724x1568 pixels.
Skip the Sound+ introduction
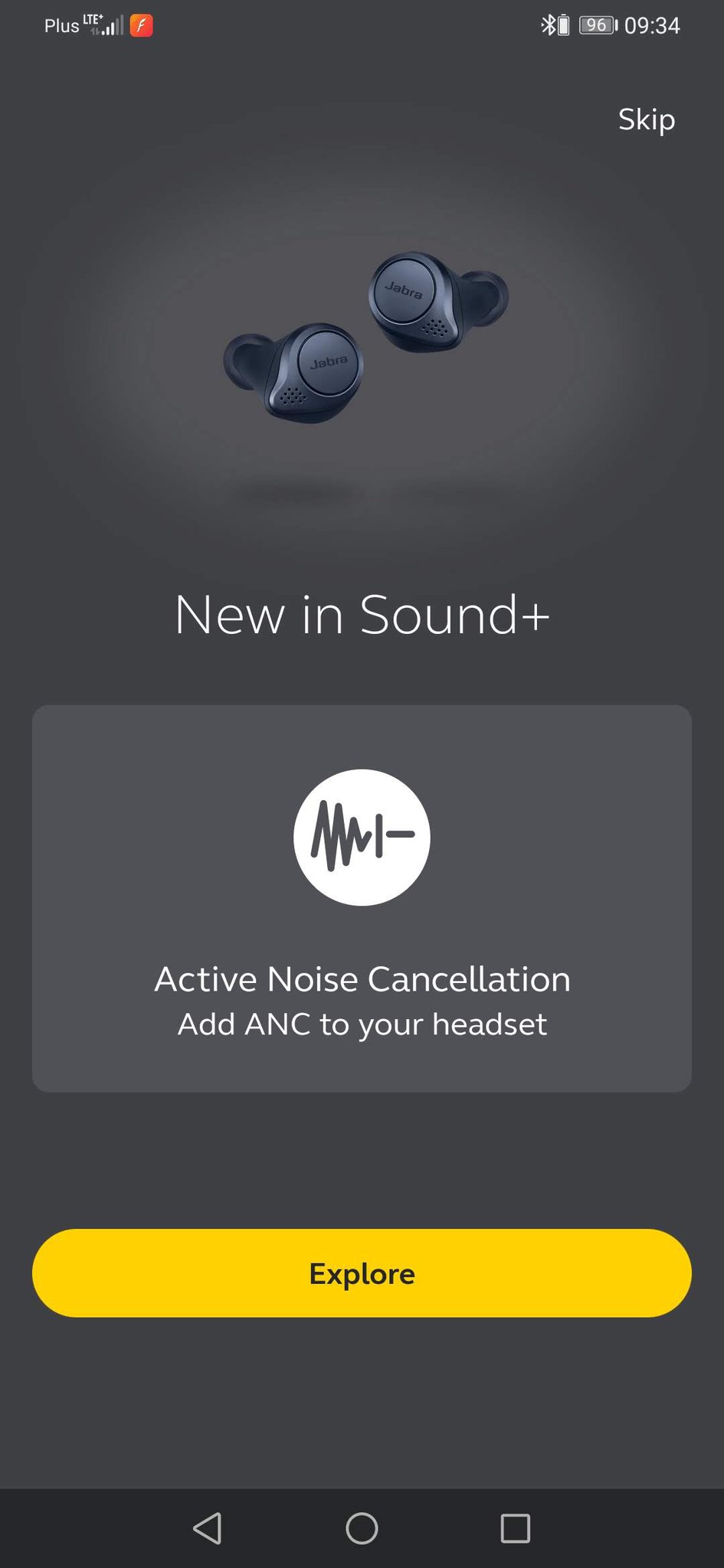[x=646, y=119]
